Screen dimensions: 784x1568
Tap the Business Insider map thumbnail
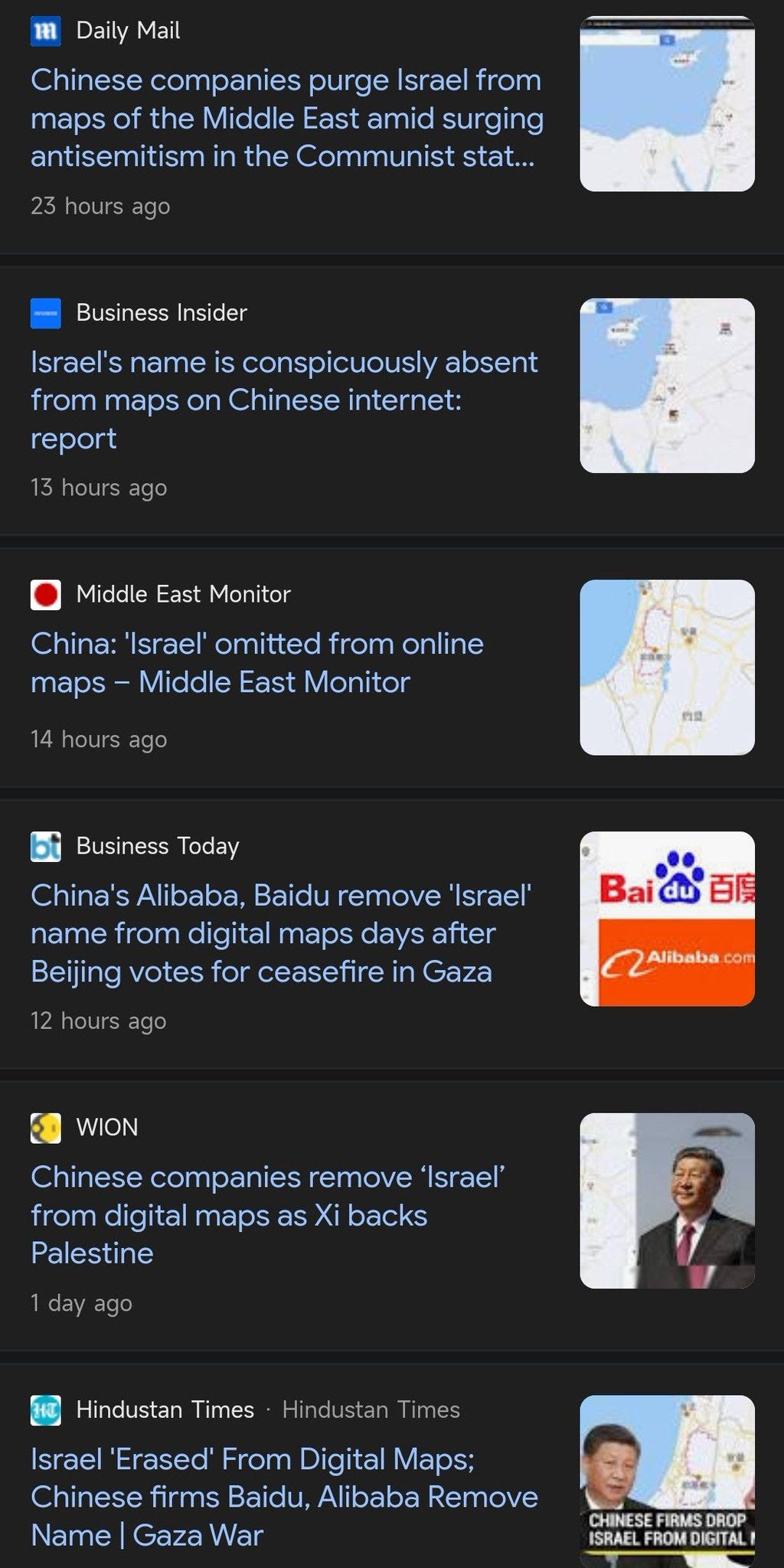point(667,385)
